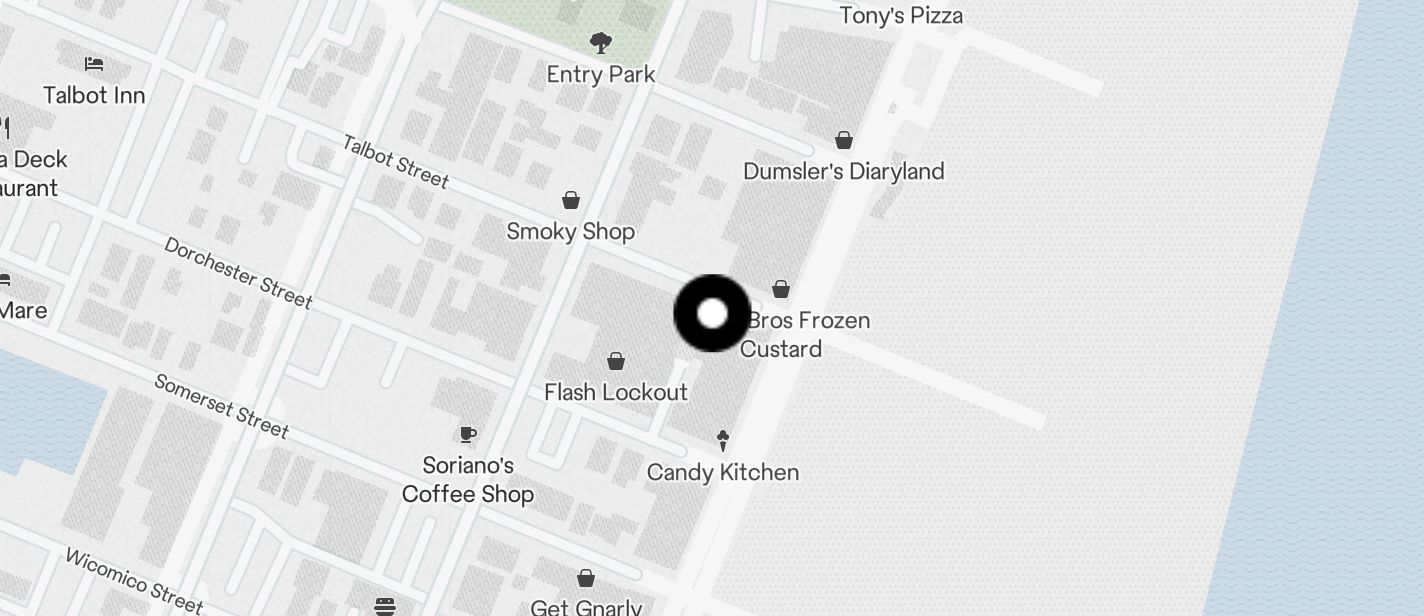Select the Entry Park tree marker

tap(601, 43)
